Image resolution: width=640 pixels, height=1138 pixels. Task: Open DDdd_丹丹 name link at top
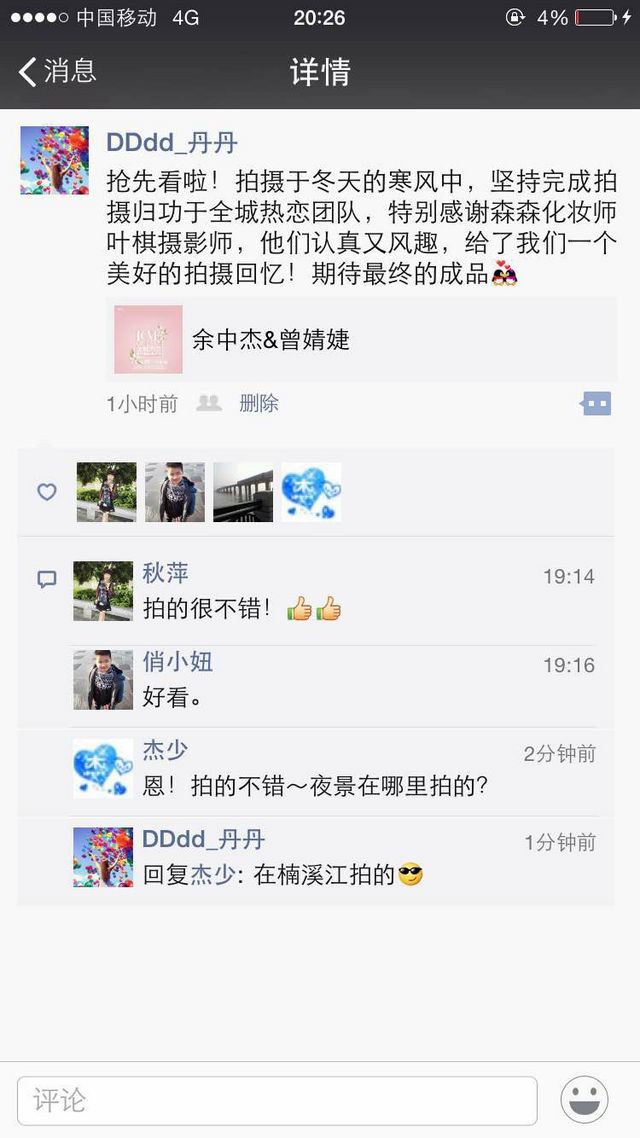(x=172, y=142)
